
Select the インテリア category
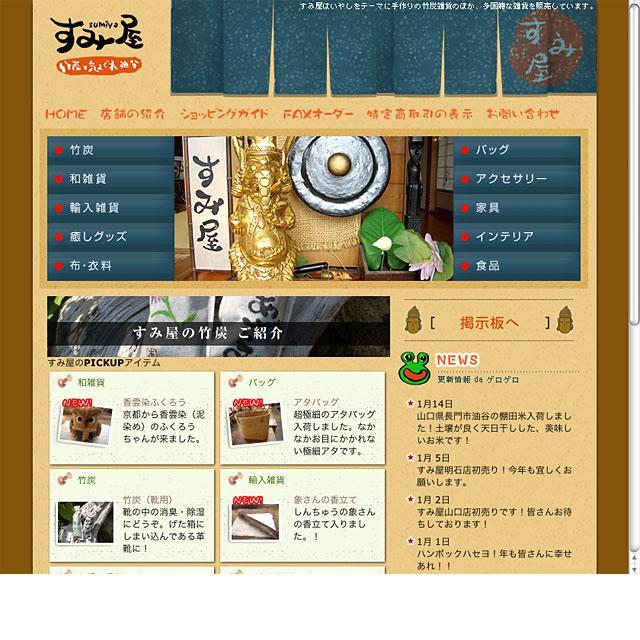(517, 237)
